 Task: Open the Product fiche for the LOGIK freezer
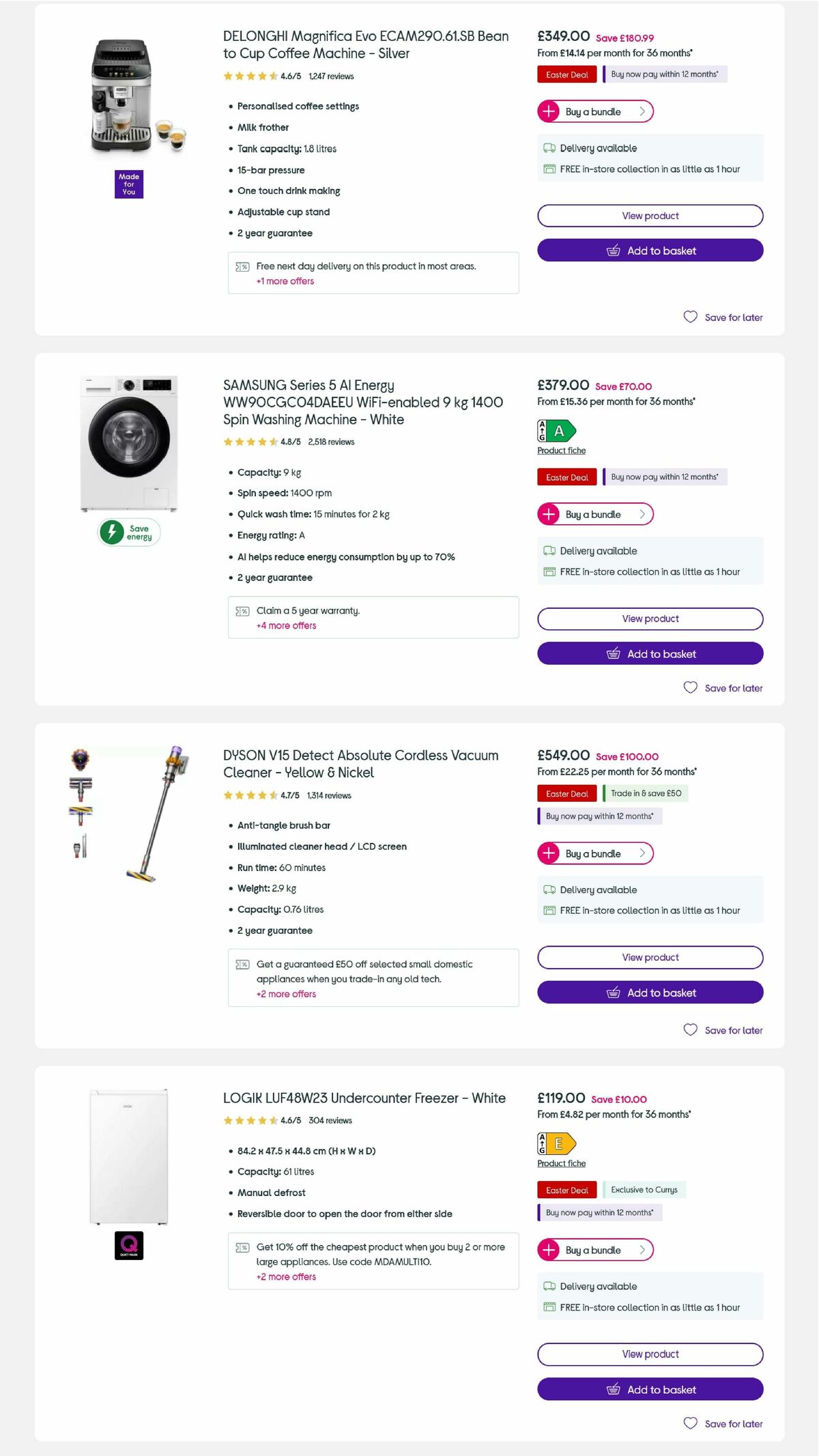coord(560,1162)
